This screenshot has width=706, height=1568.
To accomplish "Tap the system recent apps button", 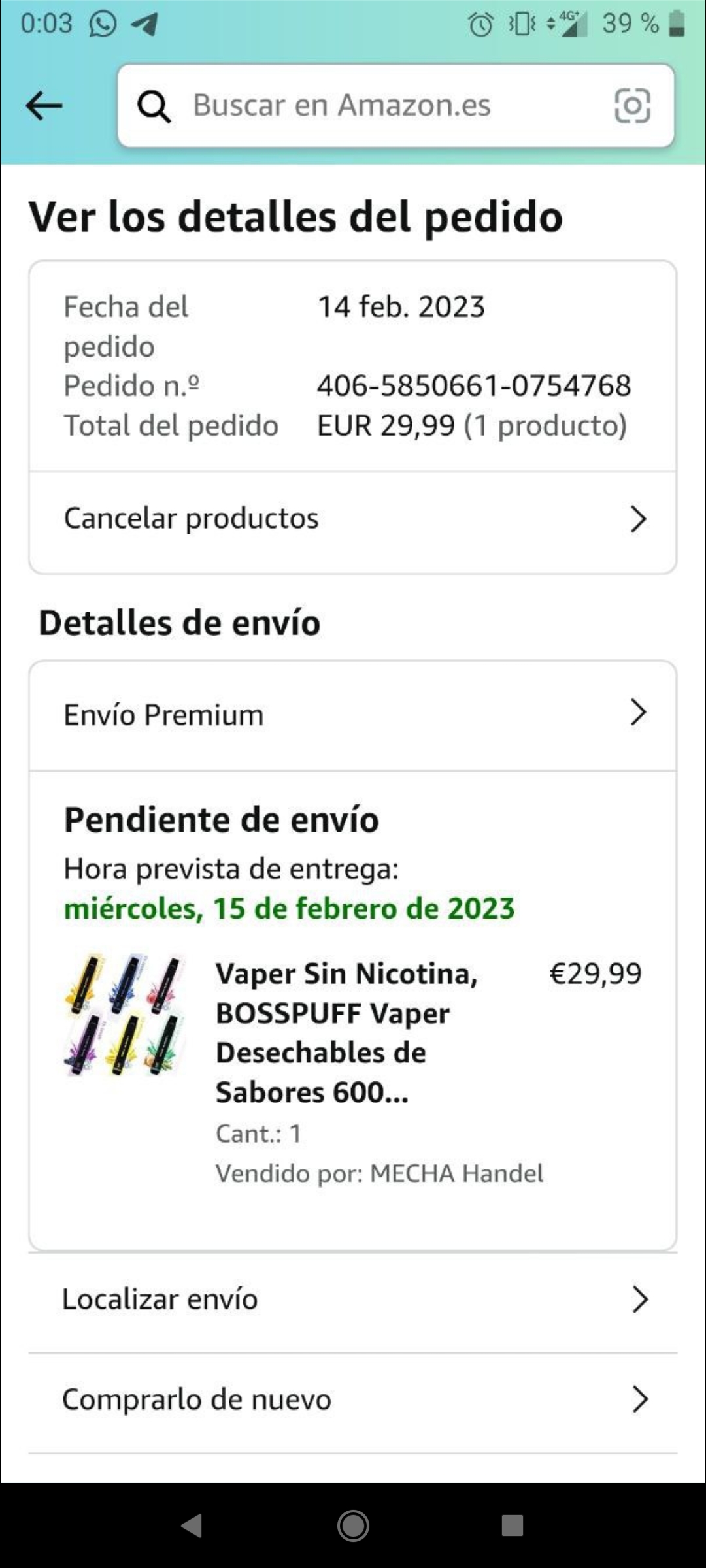I will pyautogui.click(x=512, y=1526).
